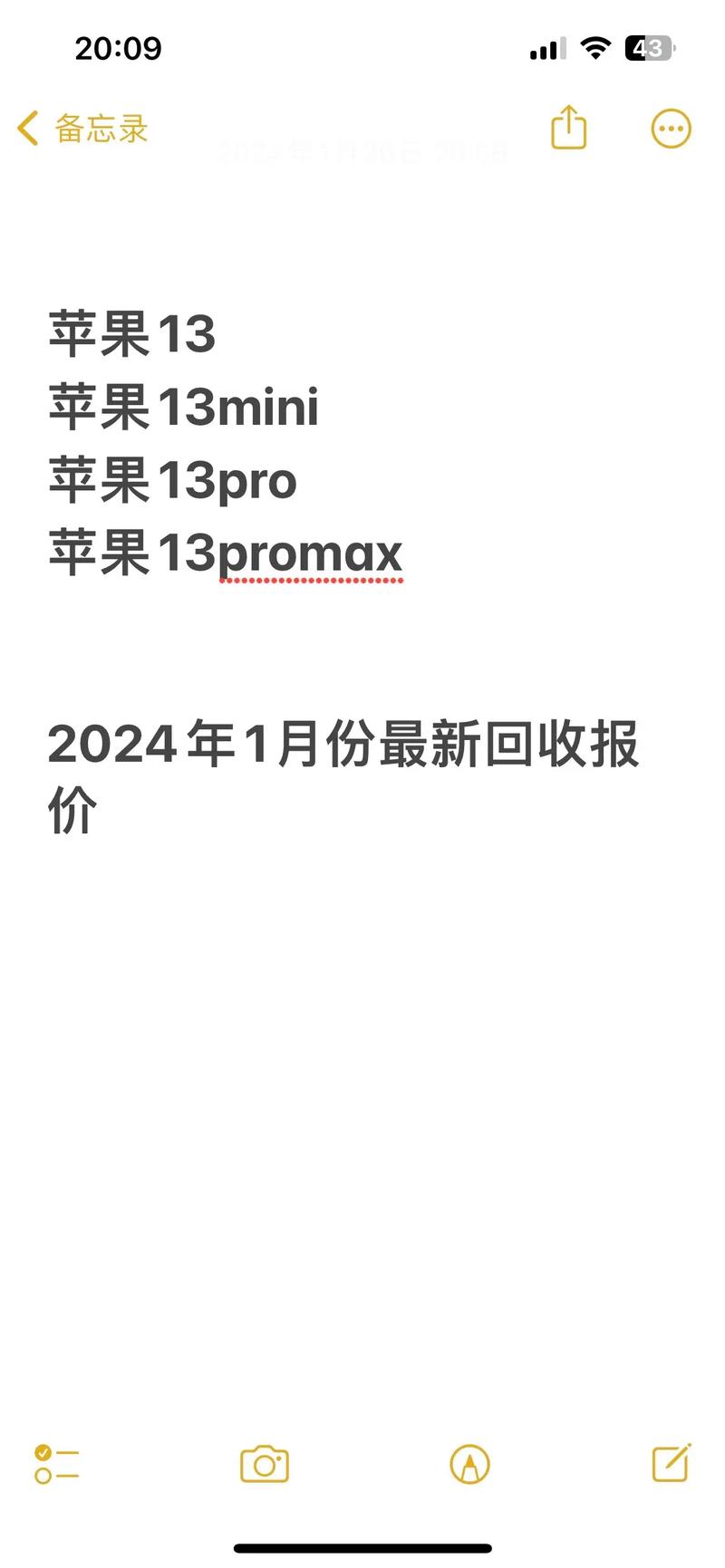Place cursor on the 苹果13 line
Screen dimensions: 725x1568
click(130, 335)
